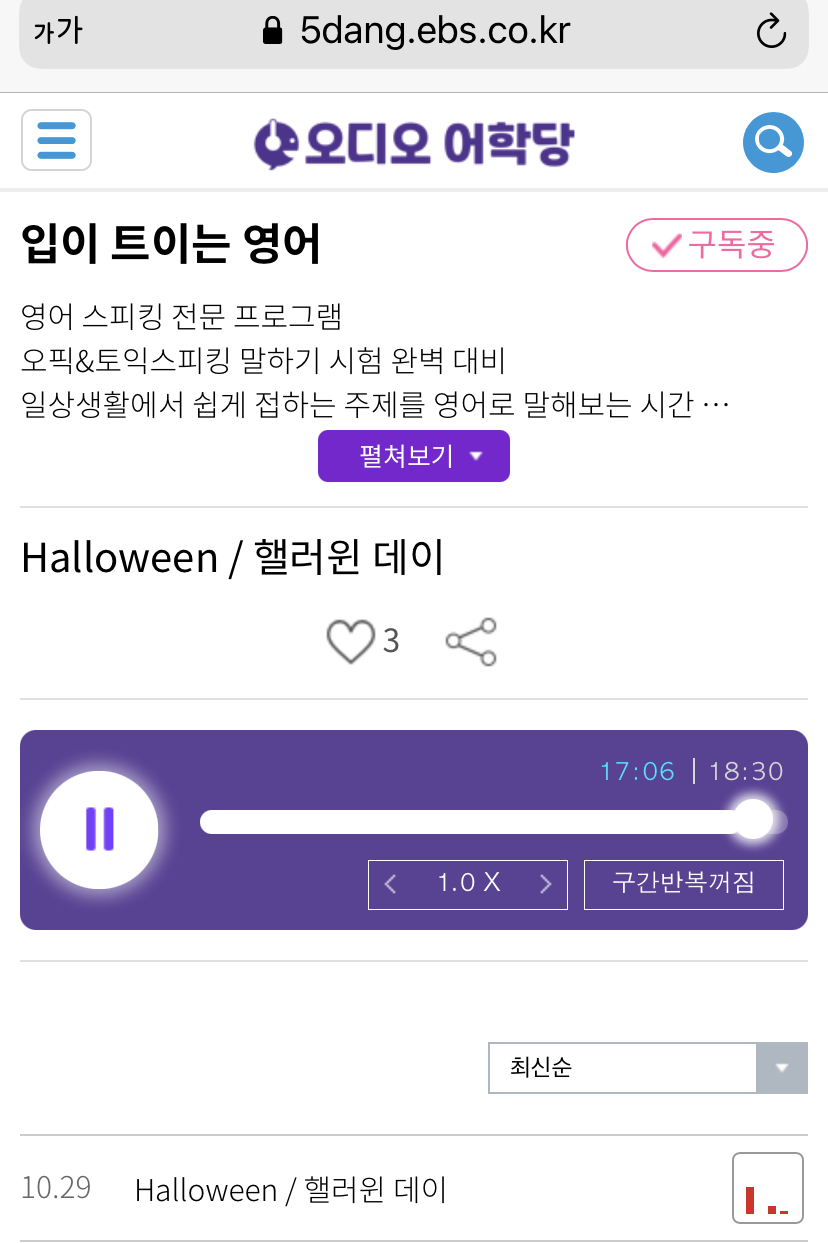The width and height of the screenshot is (828, 1243).
Task: Click the gray dropdown arrow on sort box
Action: pos(782,1068)
